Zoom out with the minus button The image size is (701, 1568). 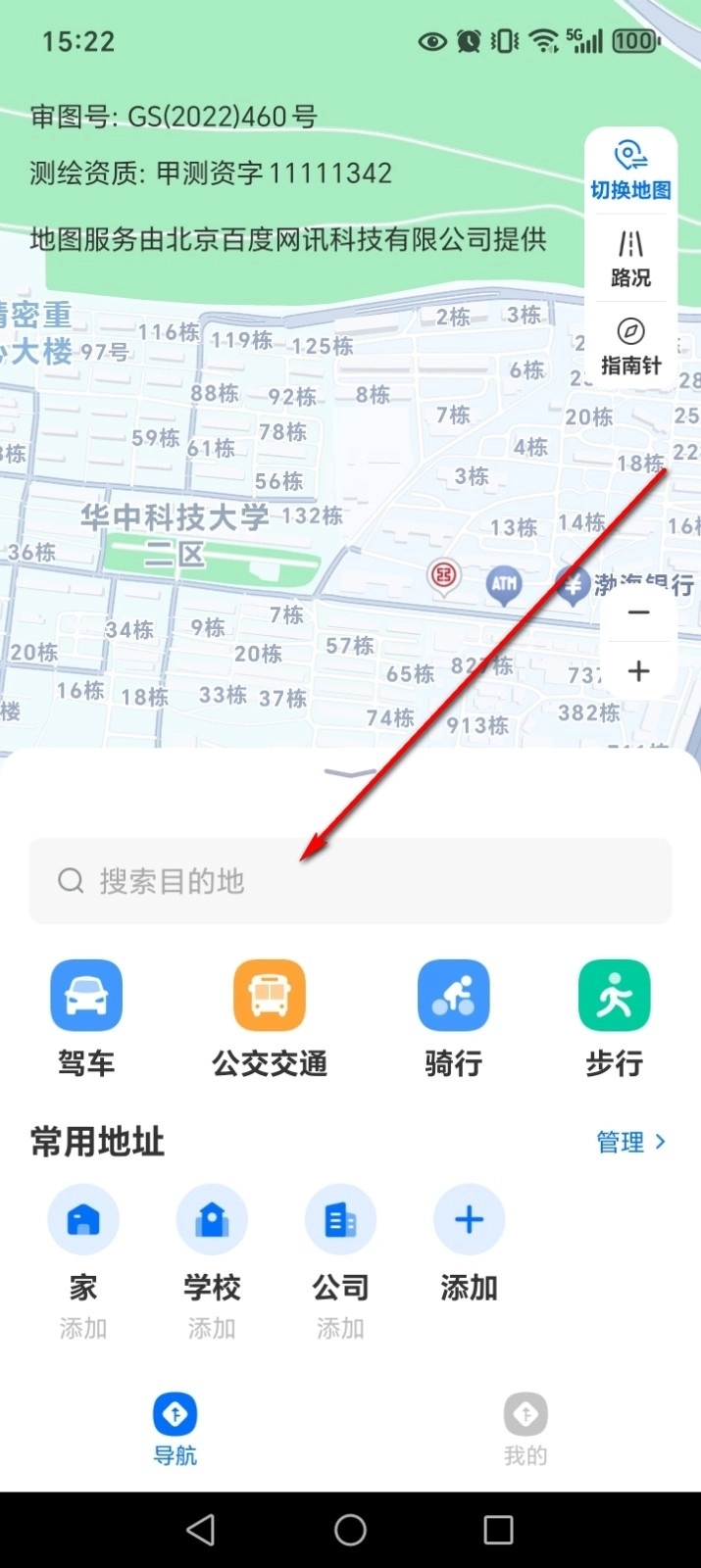coord(638,613)
